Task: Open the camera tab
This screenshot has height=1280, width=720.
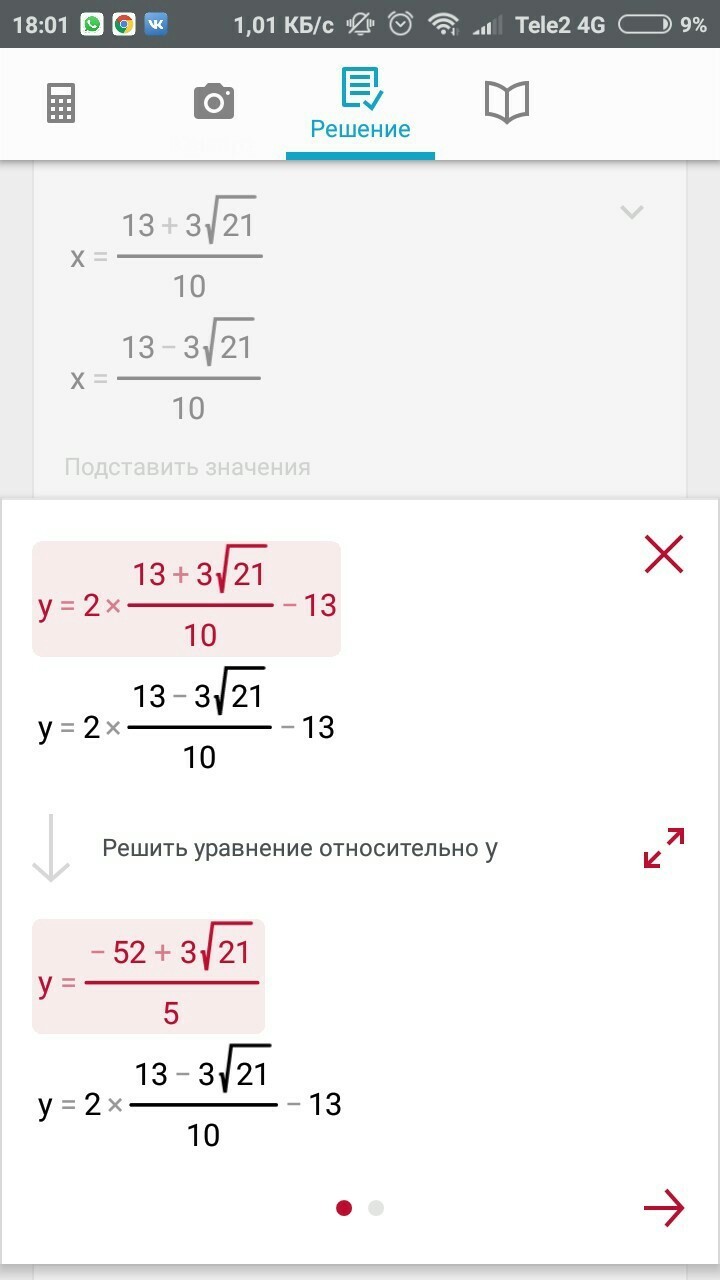Action: pos(213,103)
